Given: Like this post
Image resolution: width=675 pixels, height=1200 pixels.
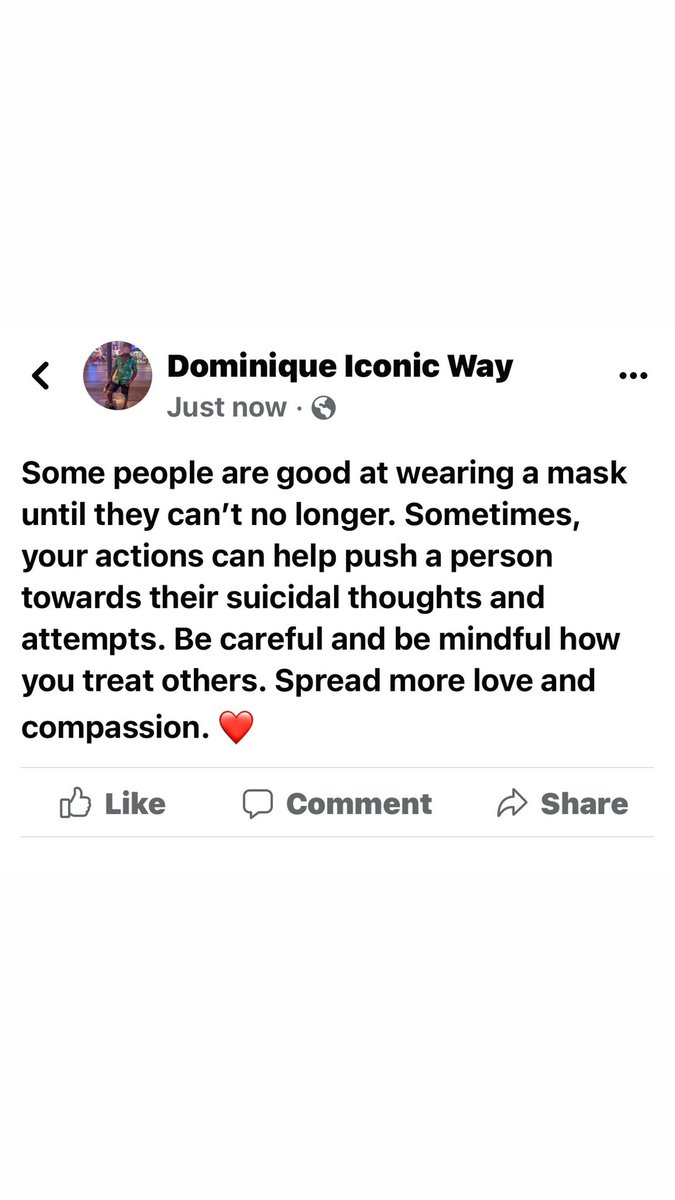Looking at the screenshot, I should pos(112,803).
